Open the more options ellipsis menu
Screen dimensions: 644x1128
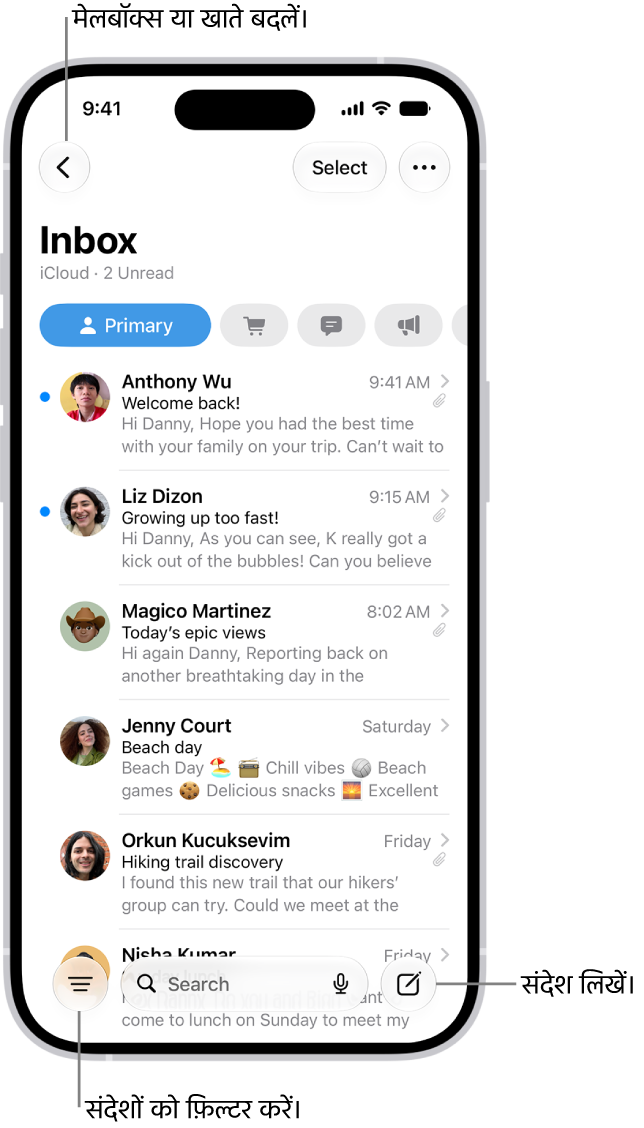click(425, 168)
